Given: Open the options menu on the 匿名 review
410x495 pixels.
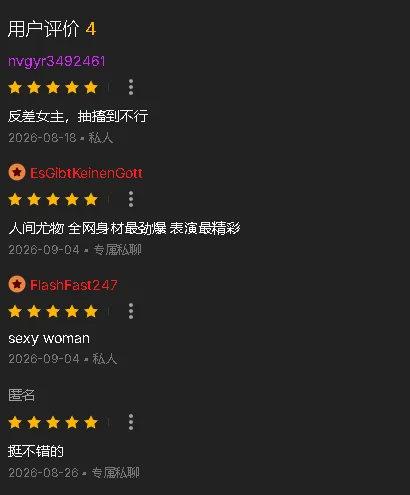Looking at the screenshot, I should 131,422.
